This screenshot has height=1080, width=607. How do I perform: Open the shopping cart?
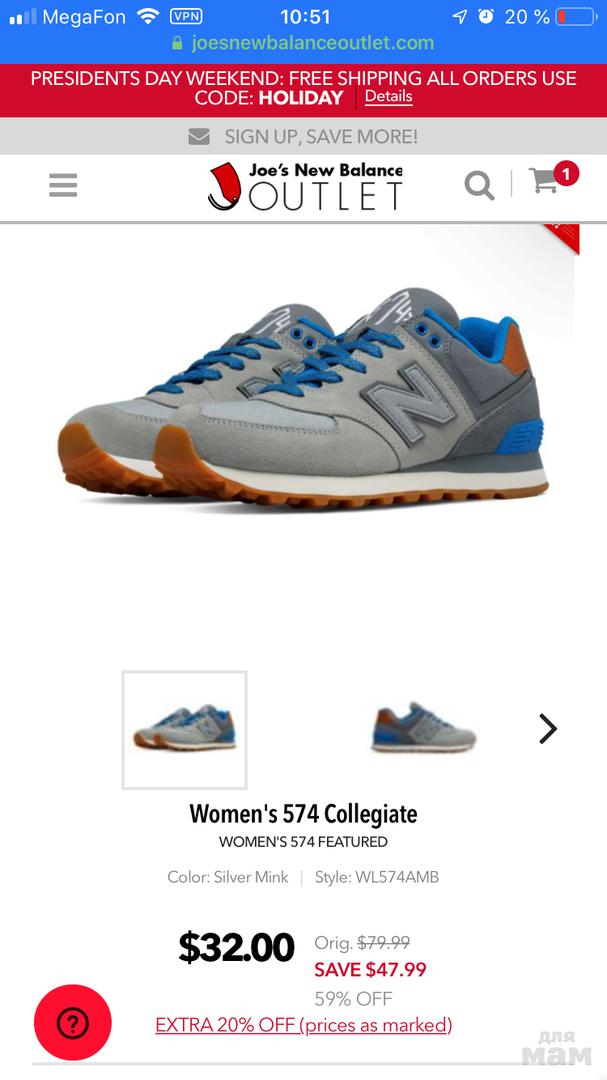[x=545, y=181]
